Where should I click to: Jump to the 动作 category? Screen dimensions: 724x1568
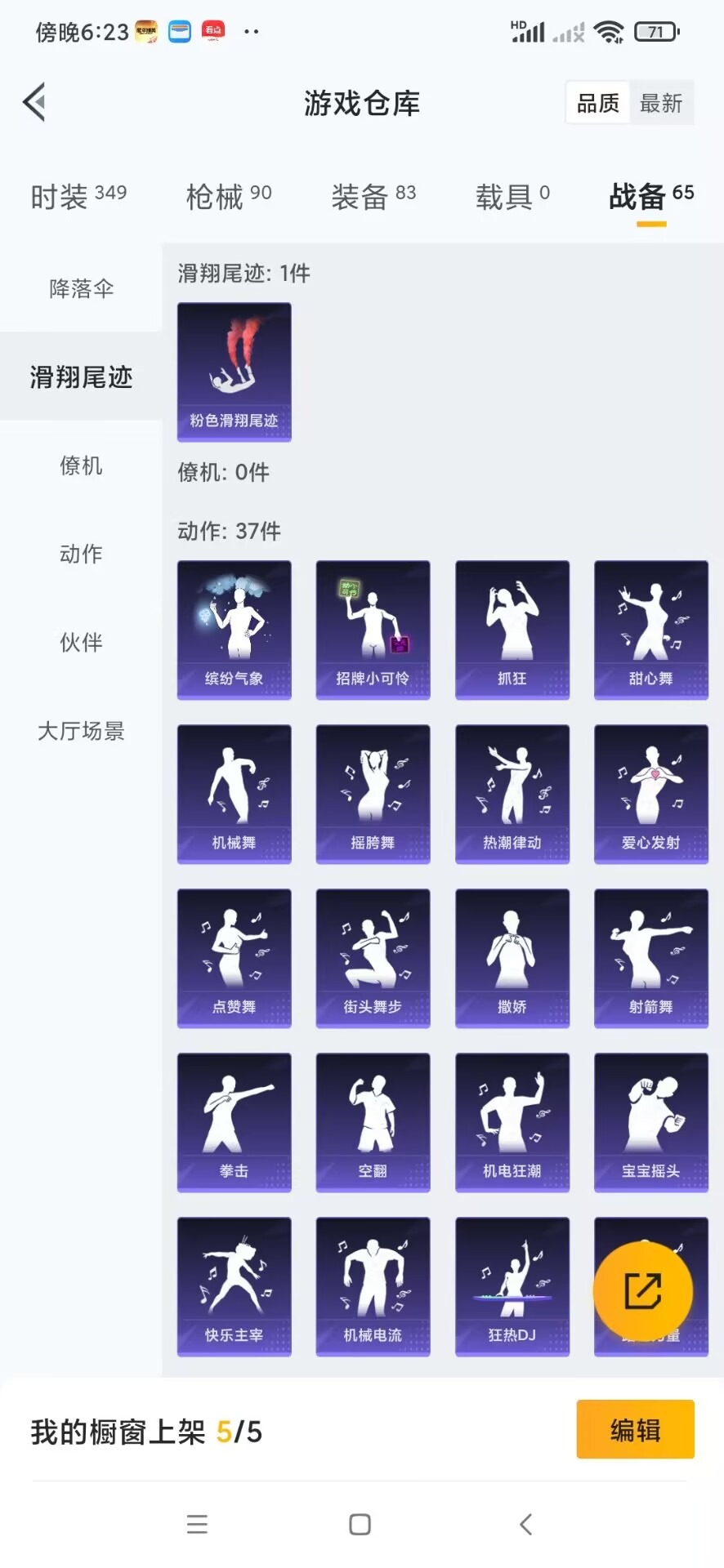coord(81,554)
